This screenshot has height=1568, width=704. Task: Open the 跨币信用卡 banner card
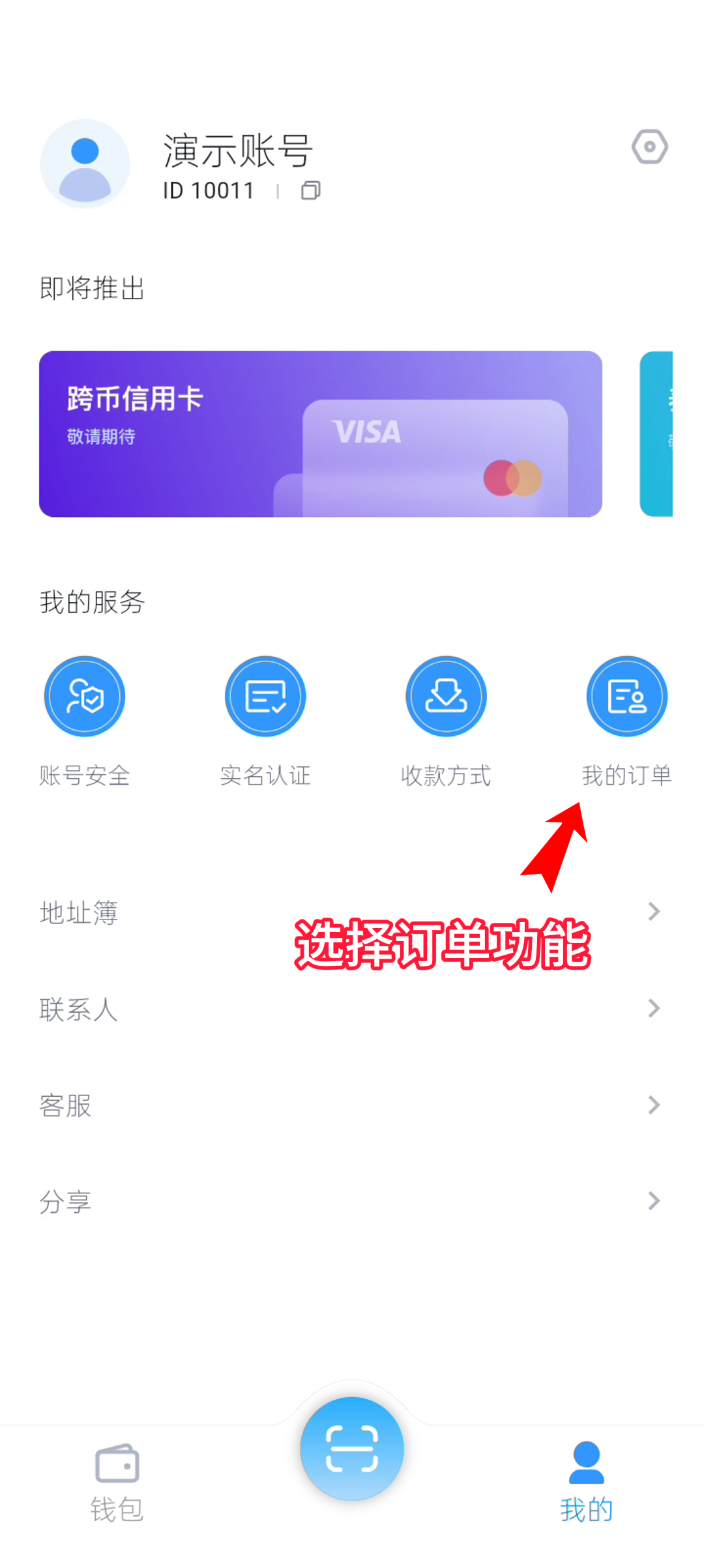(x=320, y=434)
